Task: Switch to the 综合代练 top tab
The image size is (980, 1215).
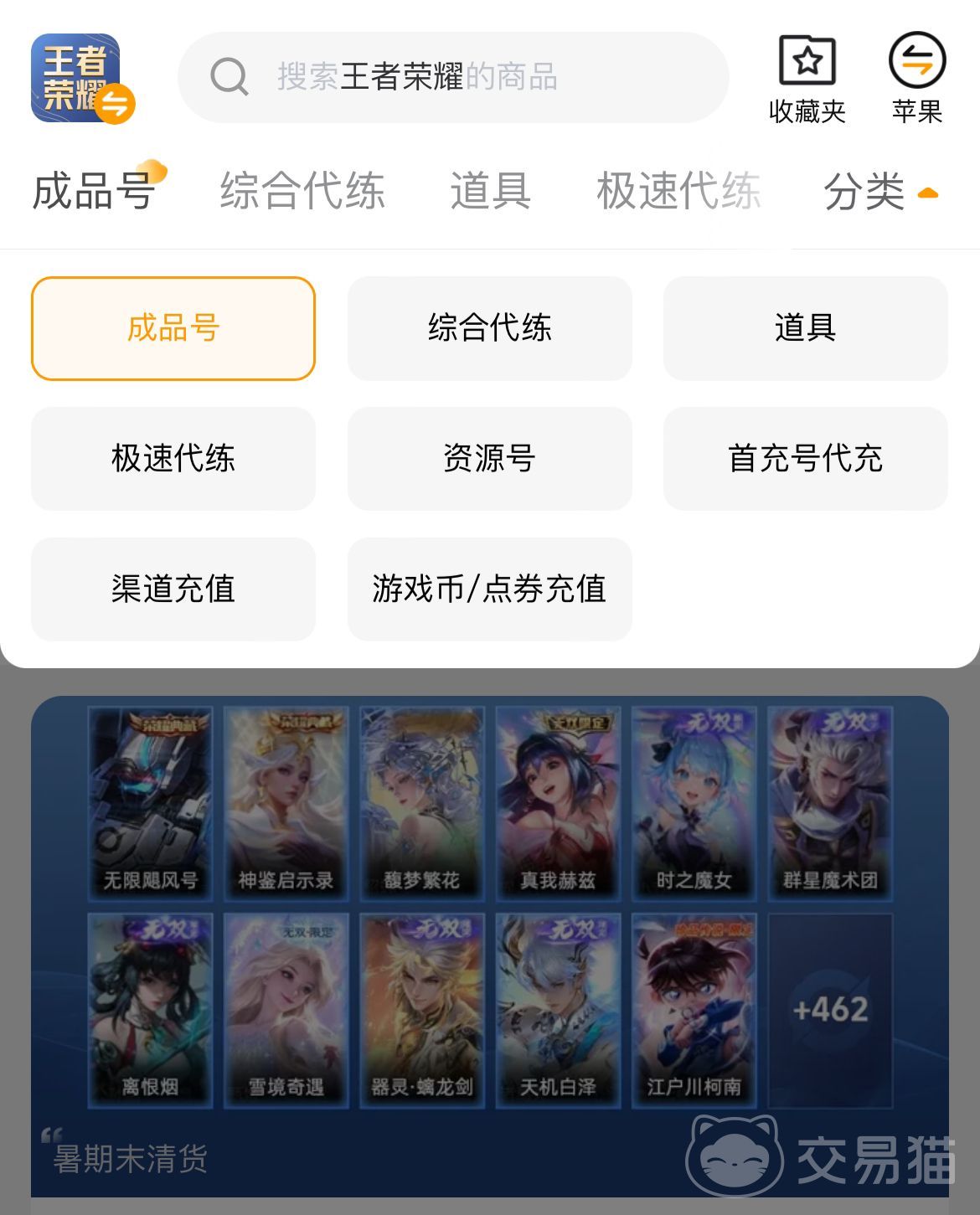Action: pos(302,191)
